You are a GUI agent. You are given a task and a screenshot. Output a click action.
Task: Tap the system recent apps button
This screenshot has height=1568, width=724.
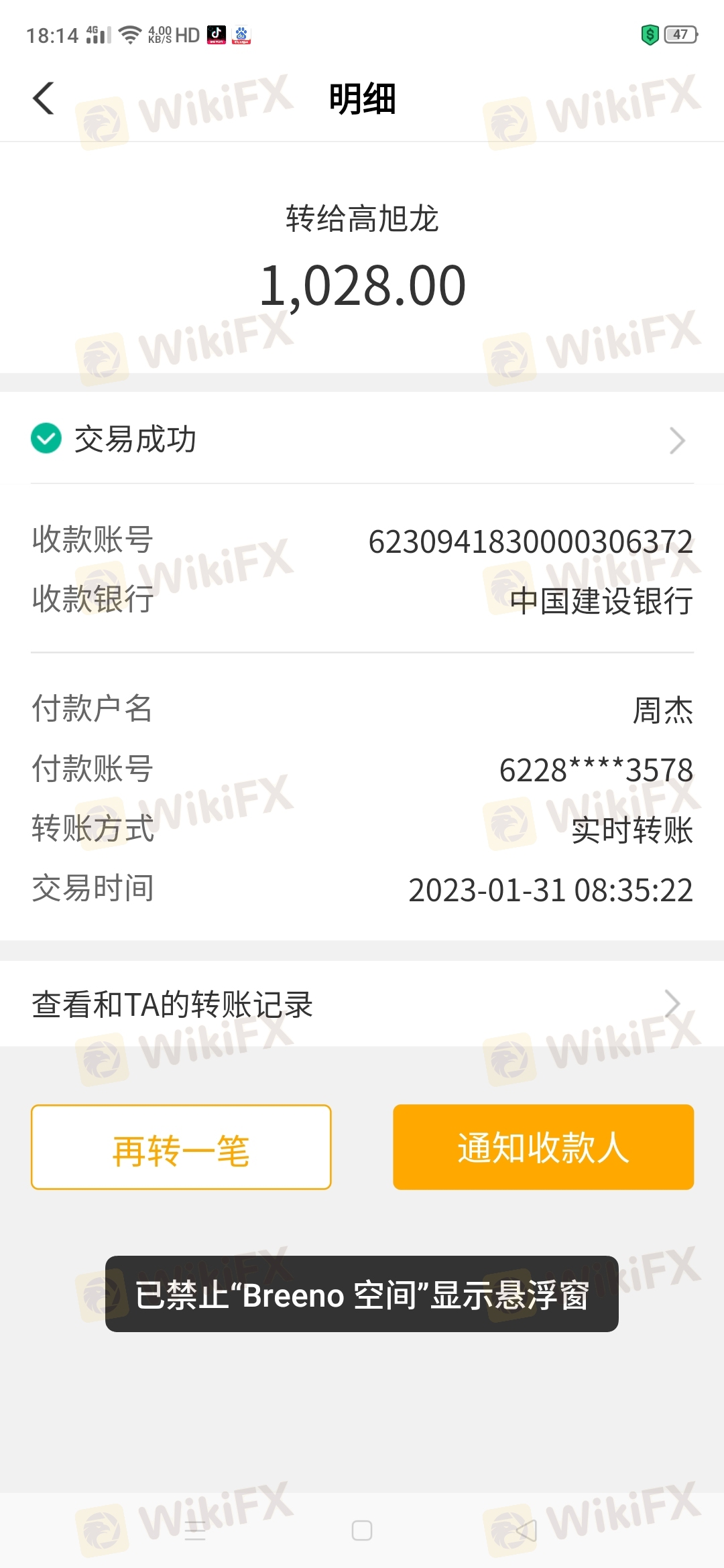[x=195, y=1530]
